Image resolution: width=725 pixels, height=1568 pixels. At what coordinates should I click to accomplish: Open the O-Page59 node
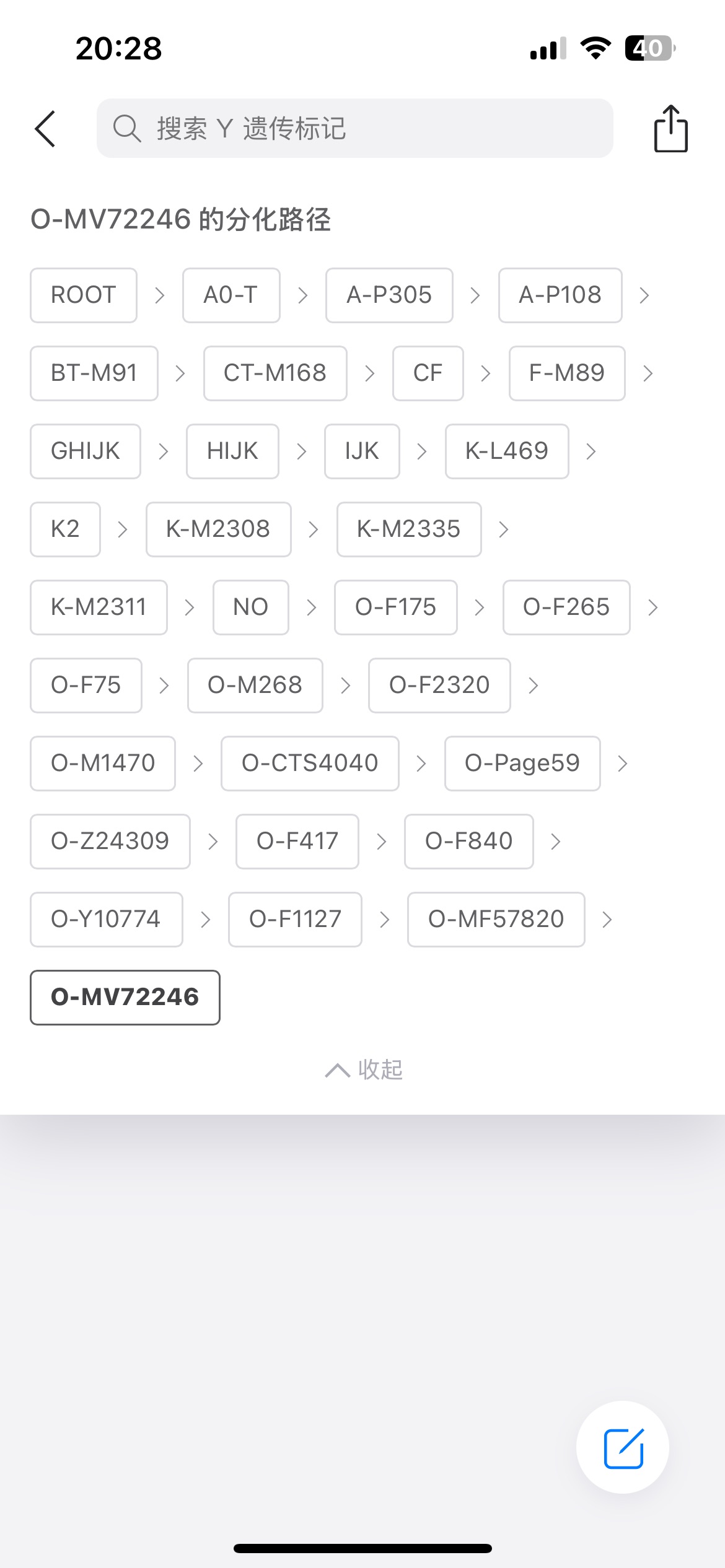522,764
